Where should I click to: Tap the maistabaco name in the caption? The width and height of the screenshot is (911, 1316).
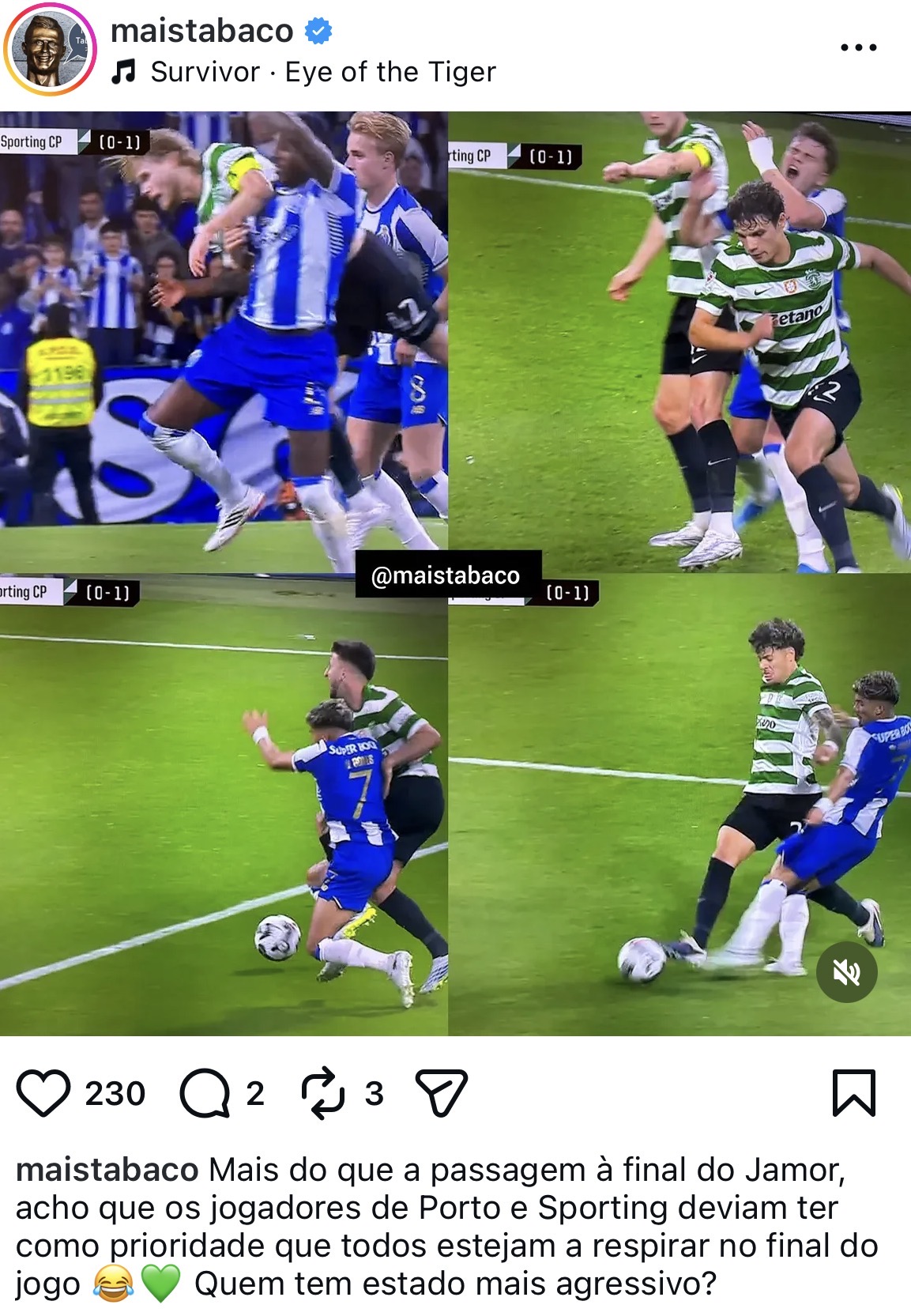tap(107, 1170)
